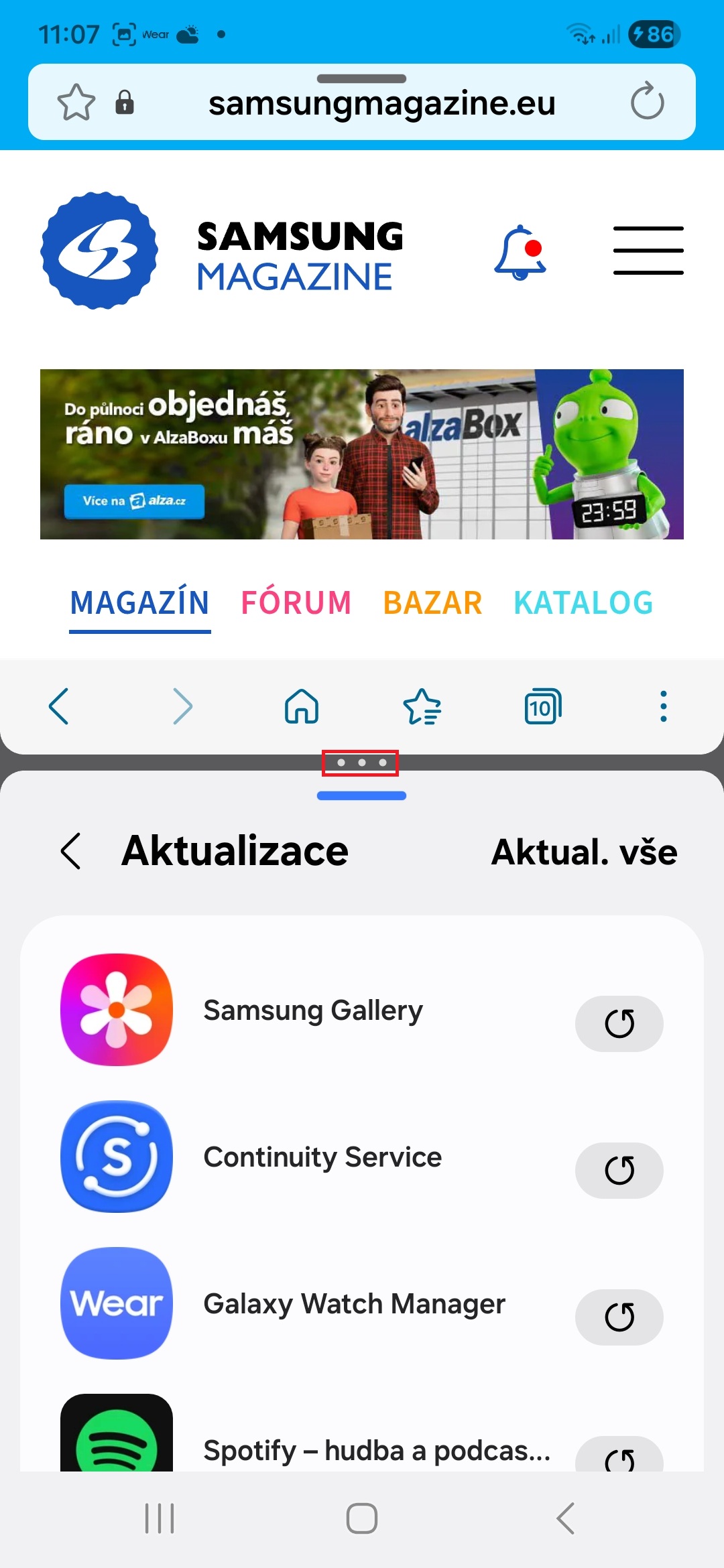724x1568 pixels.
Task: Open the AlzaBox advertisement banner
Action: click(362, 454)
